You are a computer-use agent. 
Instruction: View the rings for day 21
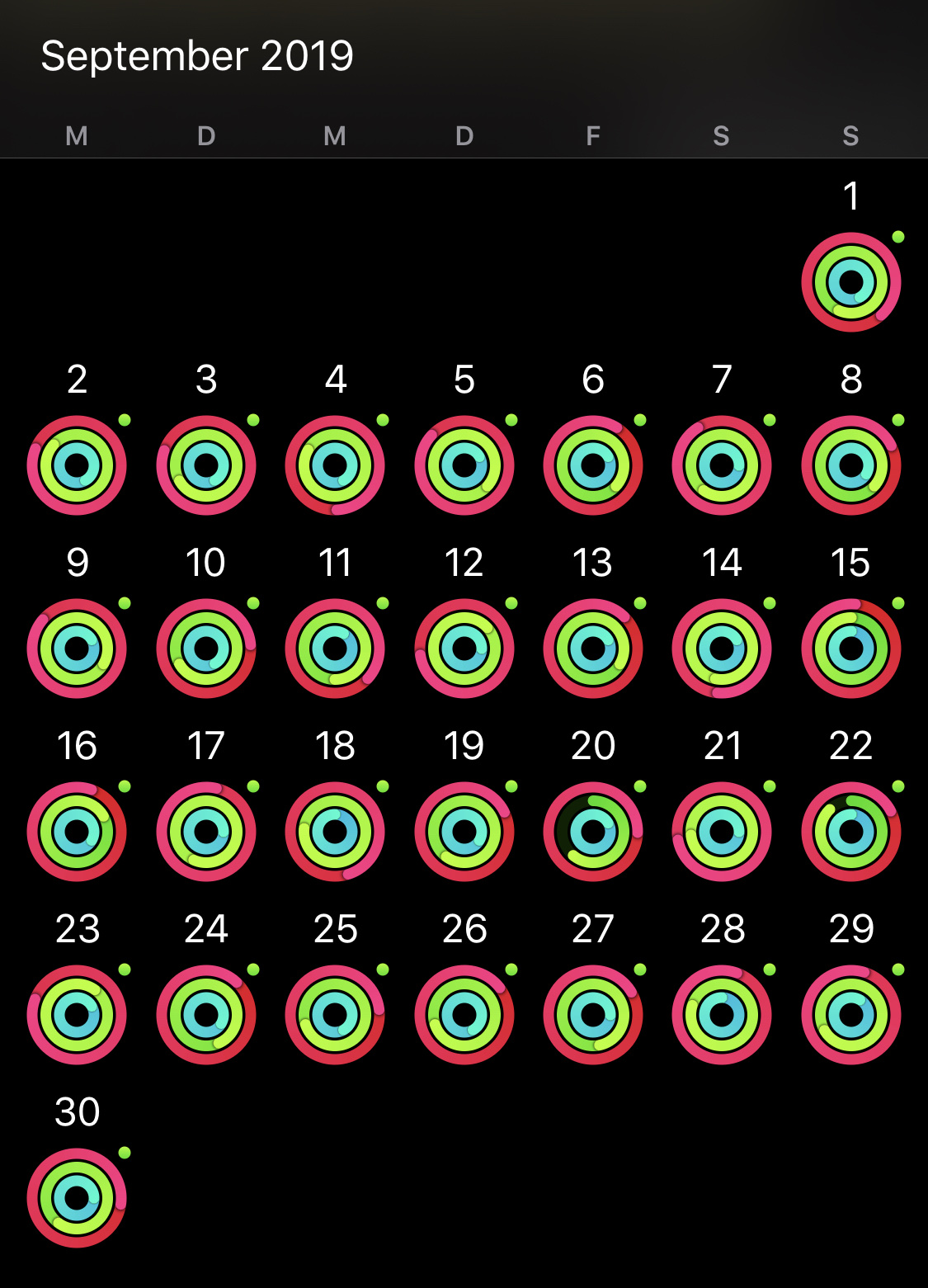pos(722,832)
